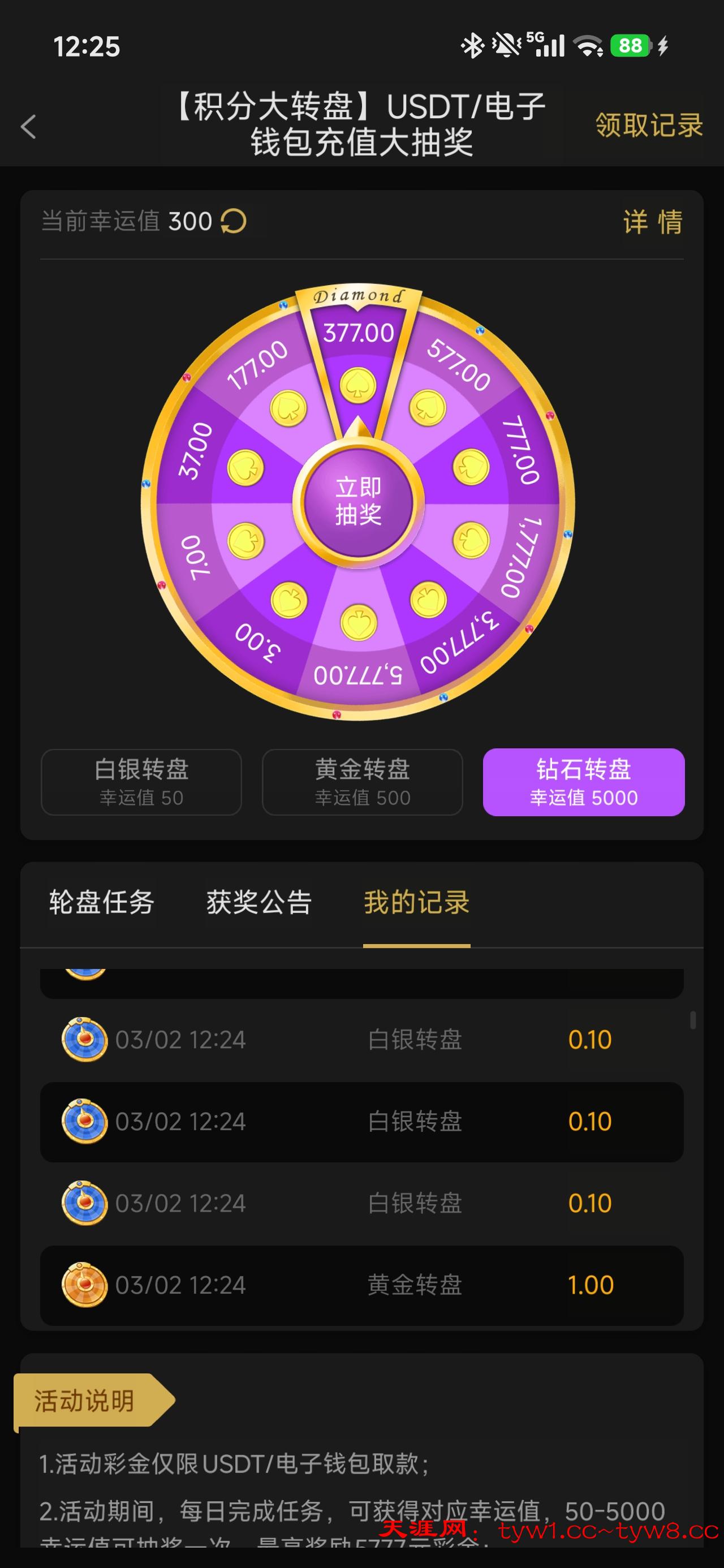Select the 钻石转盘 wheel
Image resolution: width=724 pixels, height=1568 pixels.
click(583, 782)
